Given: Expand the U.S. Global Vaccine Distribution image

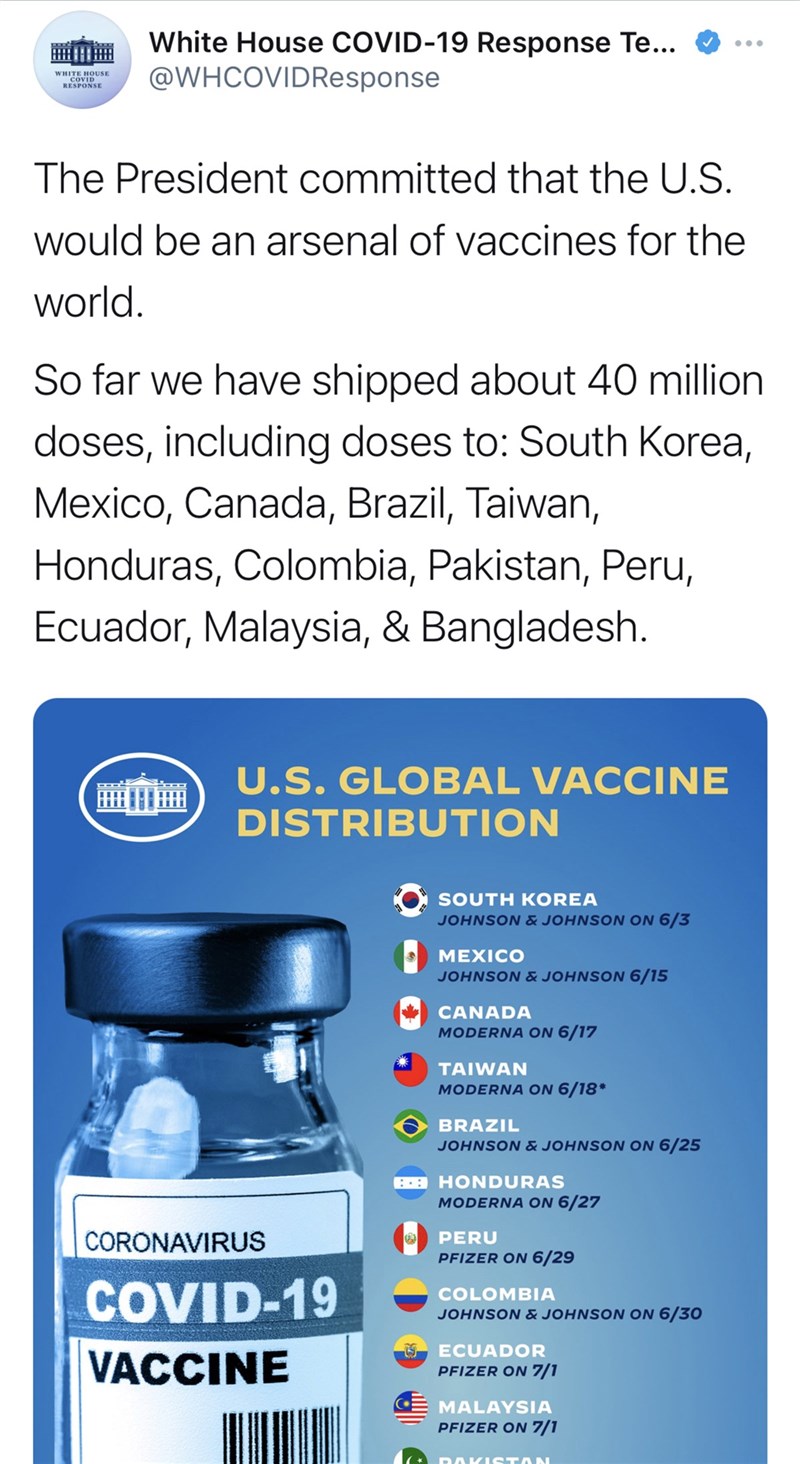Looking at the screenshot, I should coord(400,1080).
